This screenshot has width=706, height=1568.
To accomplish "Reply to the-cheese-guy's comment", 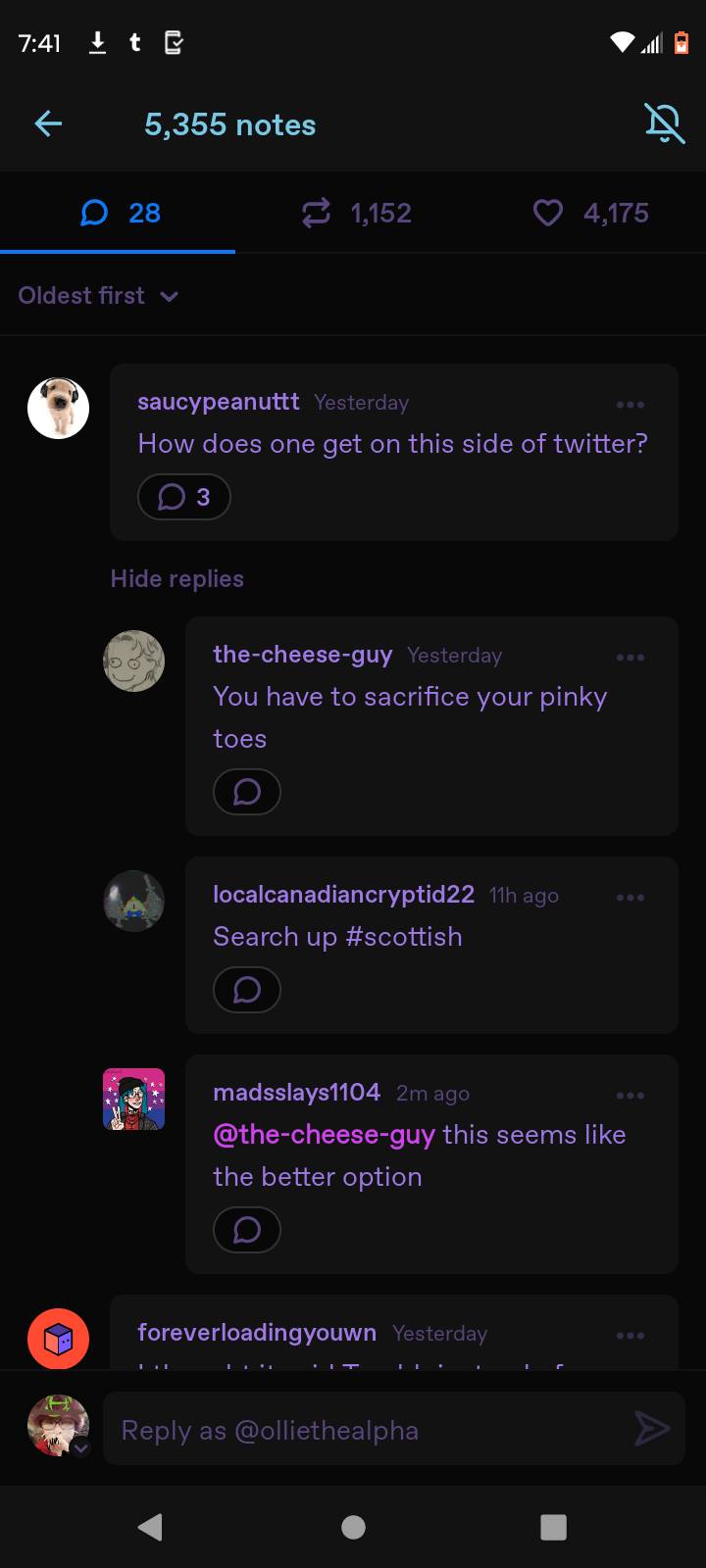I will click(247, 792).
